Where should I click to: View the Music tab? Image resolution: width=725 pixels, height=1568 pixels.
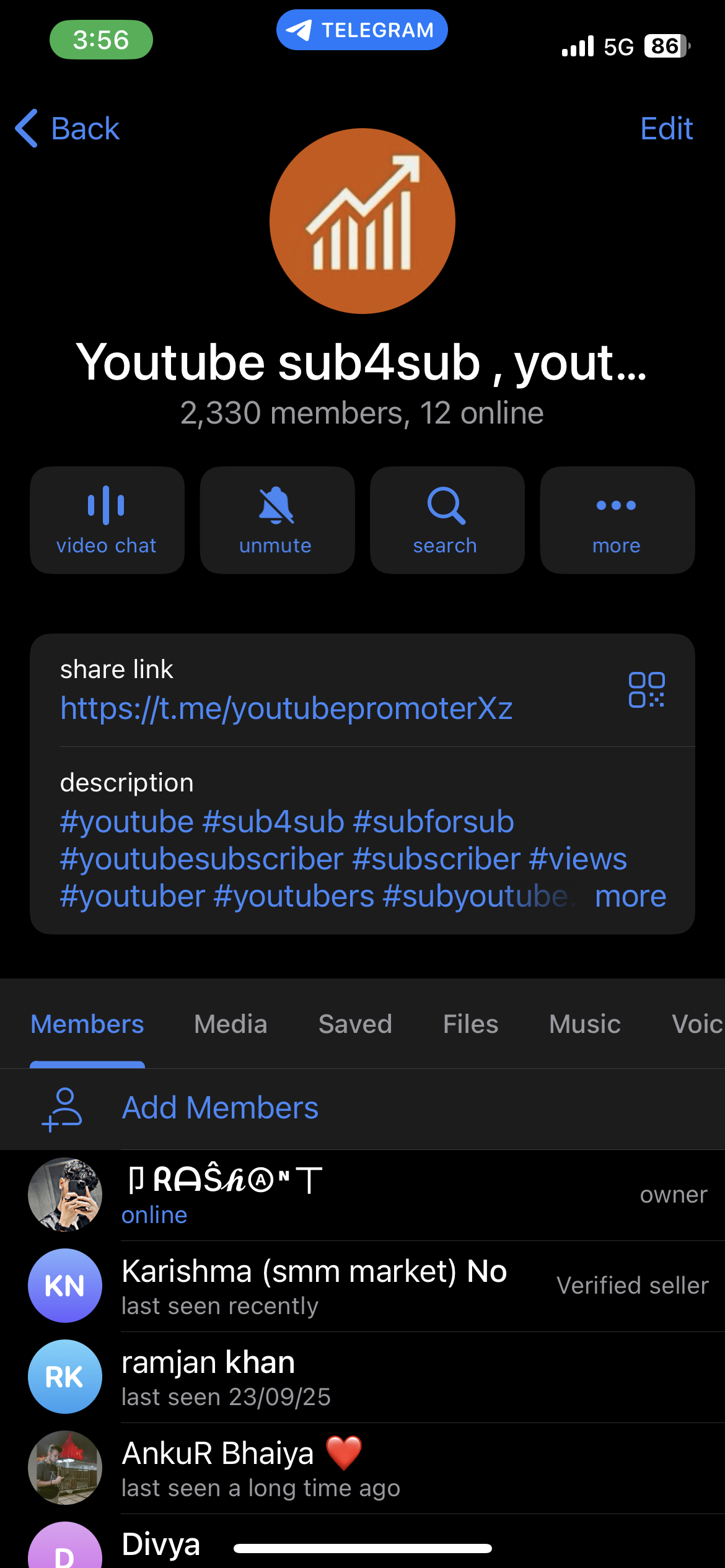[584, 1024]
